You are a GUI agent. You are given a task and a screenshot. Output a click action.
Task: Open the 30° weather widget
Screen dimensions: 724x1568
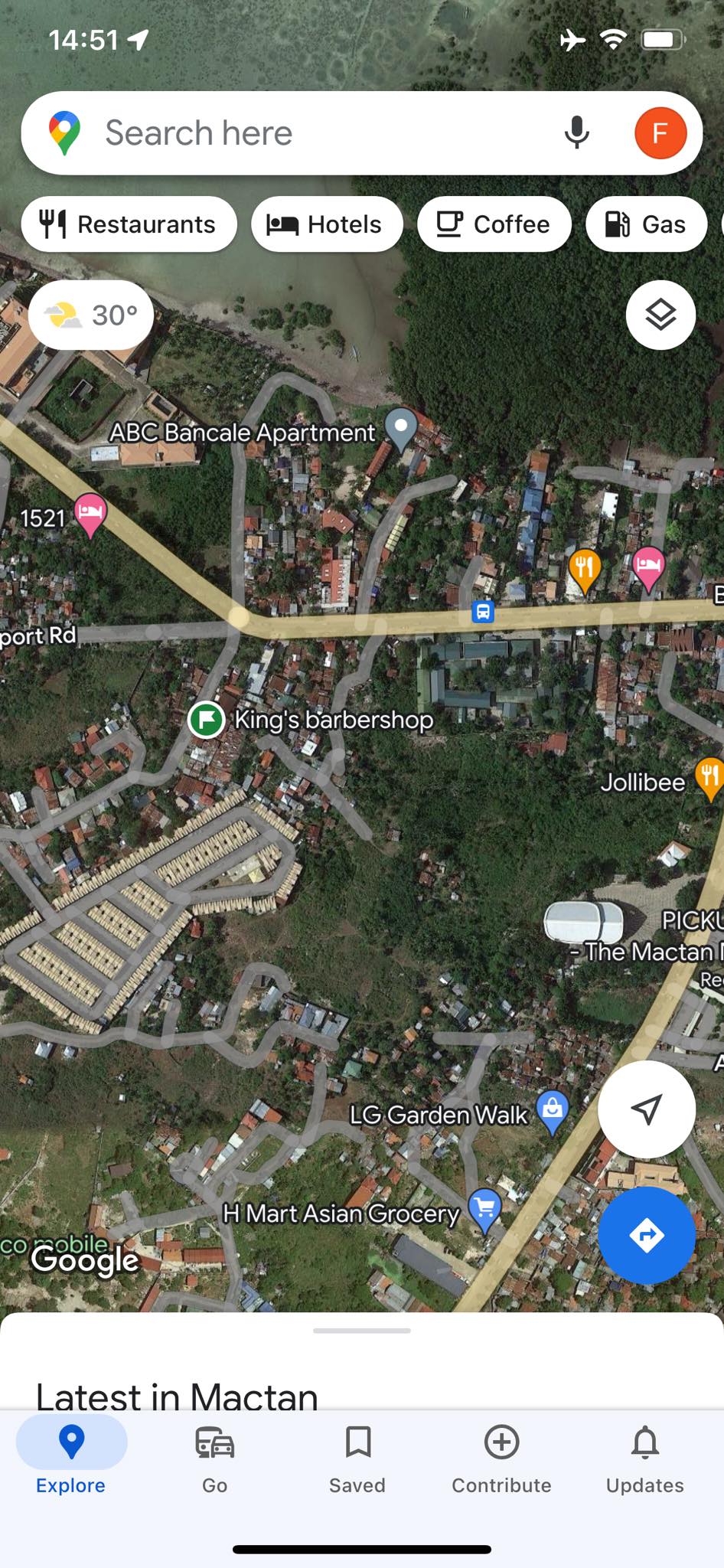91,315
